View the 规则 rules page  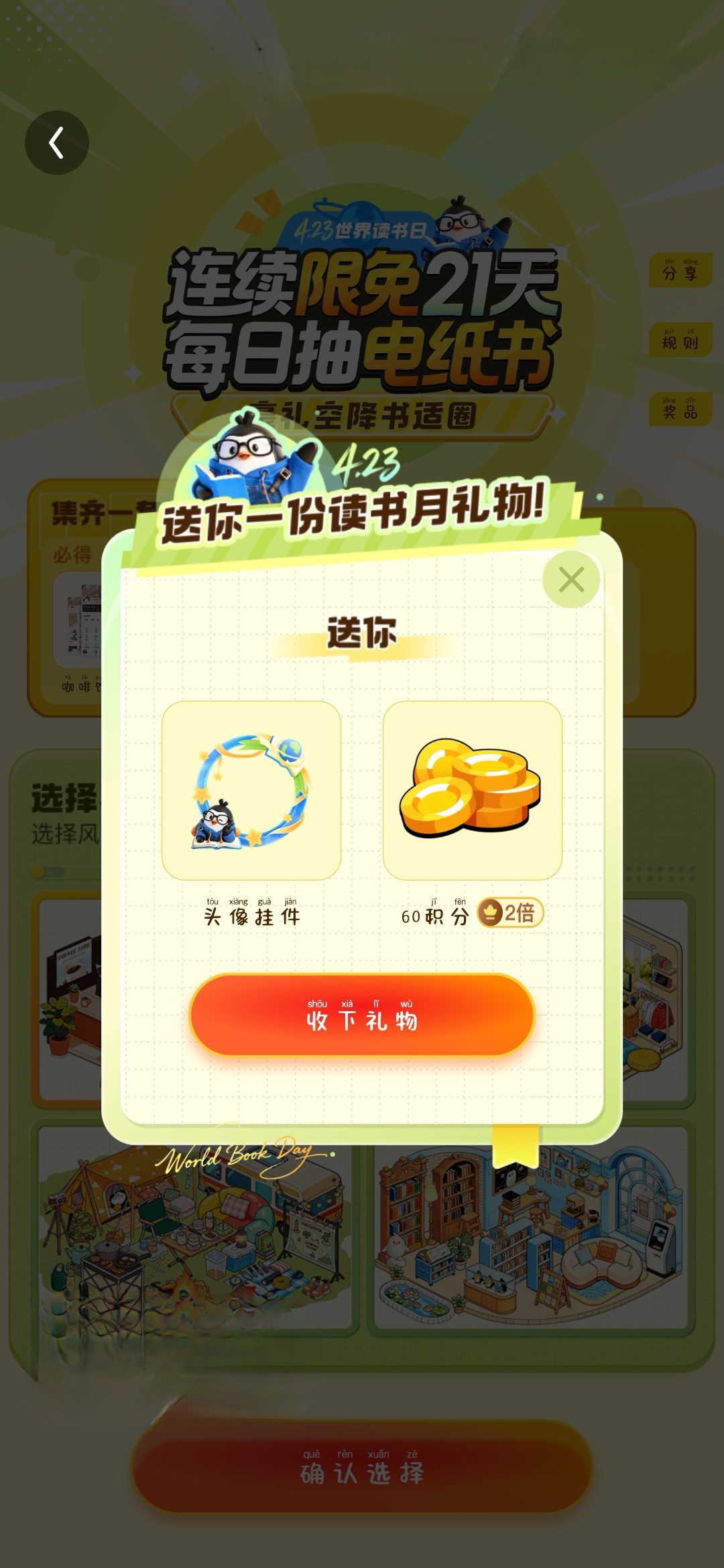680,340
